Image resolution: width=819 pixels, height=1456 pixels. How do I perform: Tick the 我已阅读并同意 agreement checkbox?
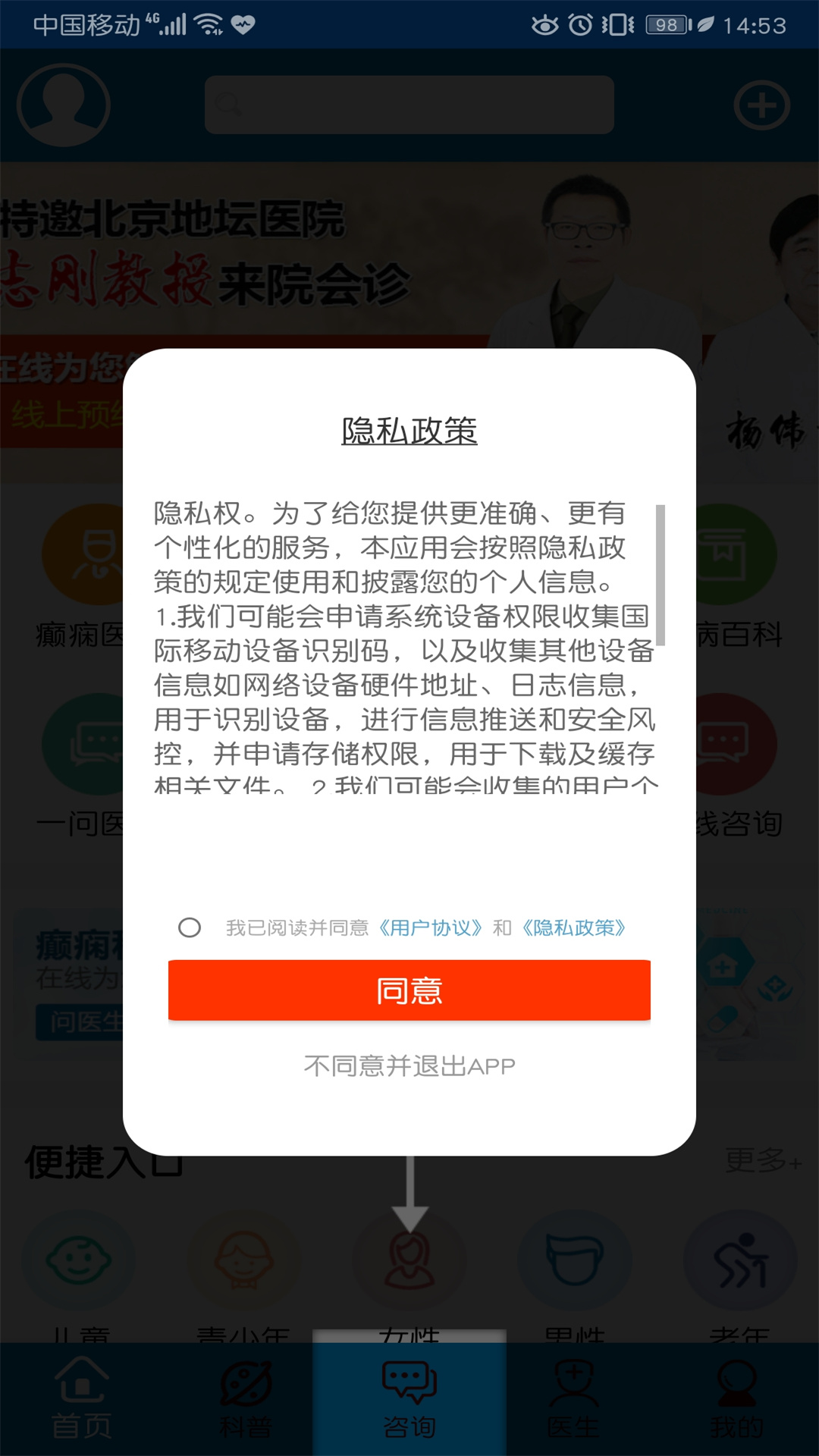(x=190, y=927)
